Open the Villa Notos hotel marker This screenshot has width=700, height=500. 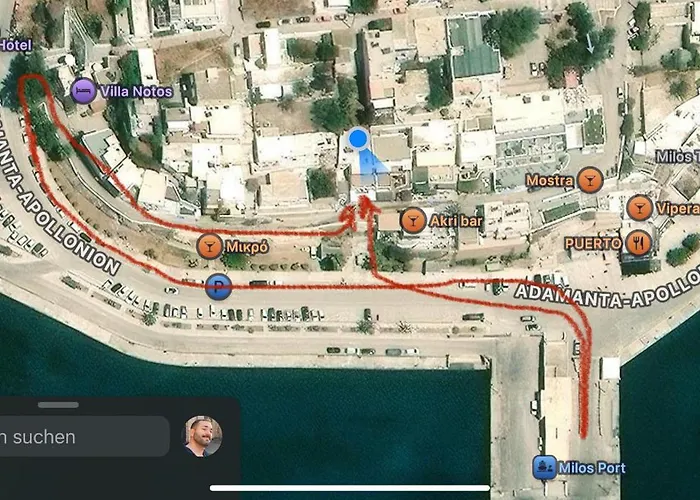click(85, 92)
